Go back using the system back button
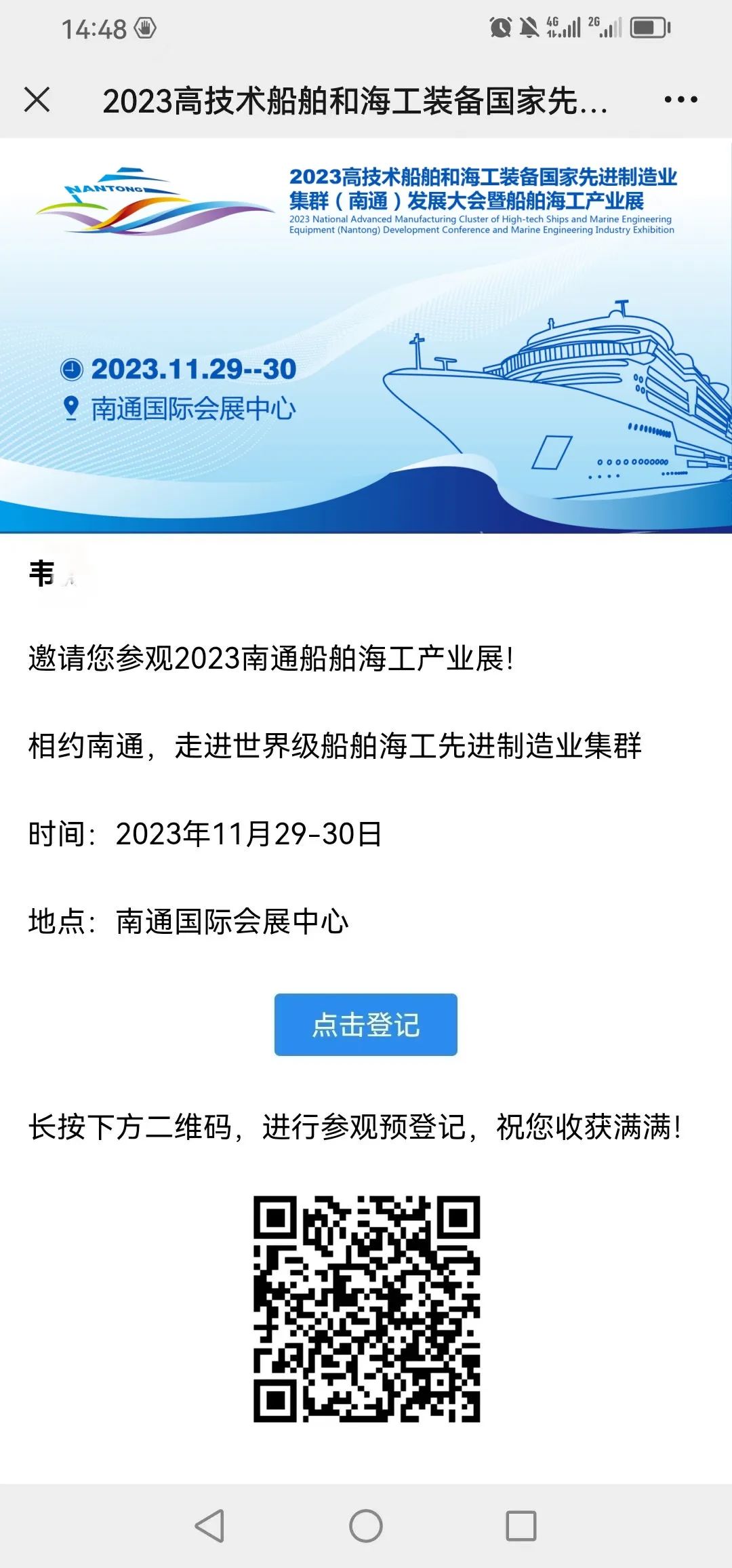Screen dimensions: 732x1568 209,1526
